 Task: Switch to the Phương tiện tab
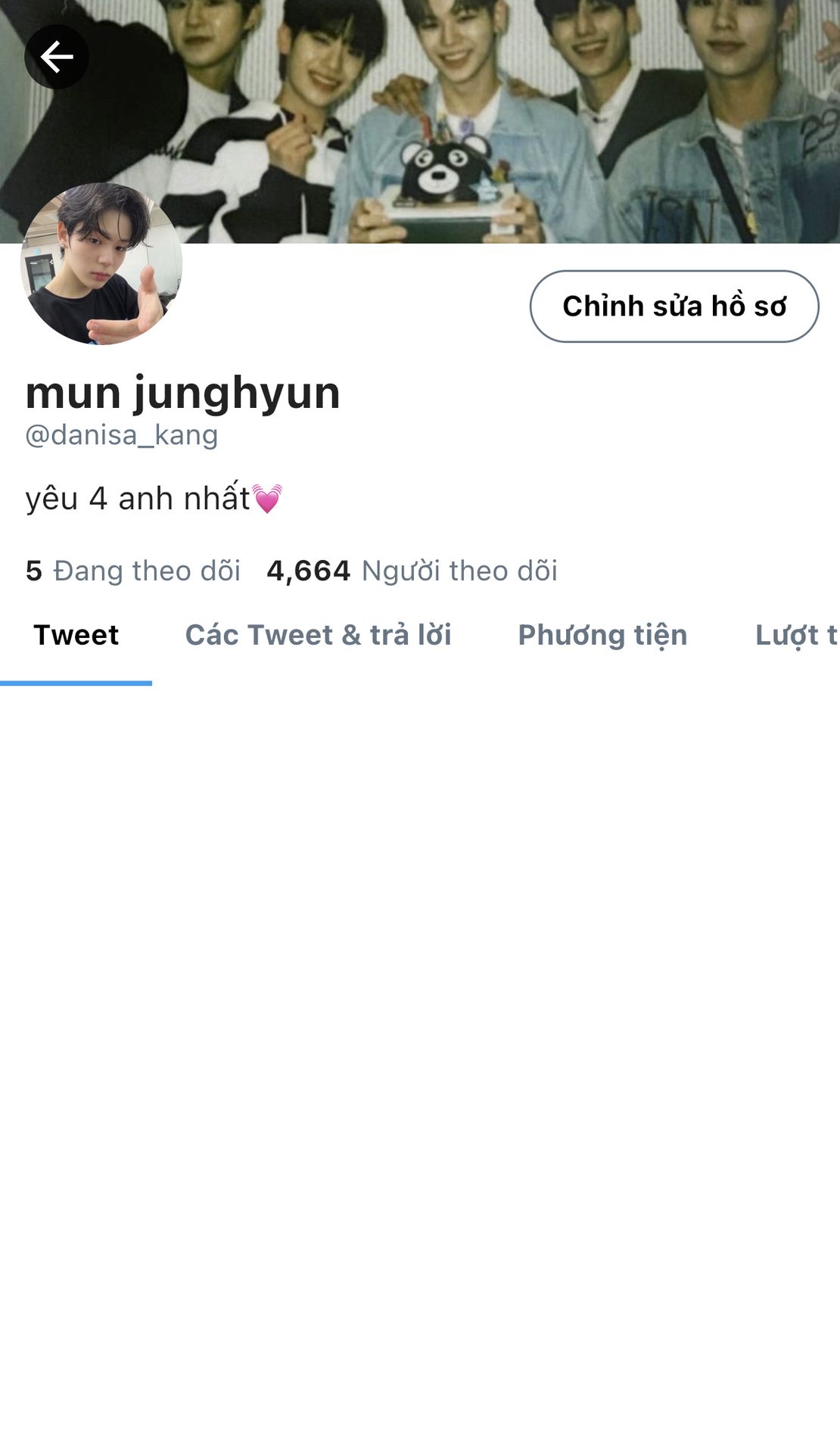[x=602, y=636]
